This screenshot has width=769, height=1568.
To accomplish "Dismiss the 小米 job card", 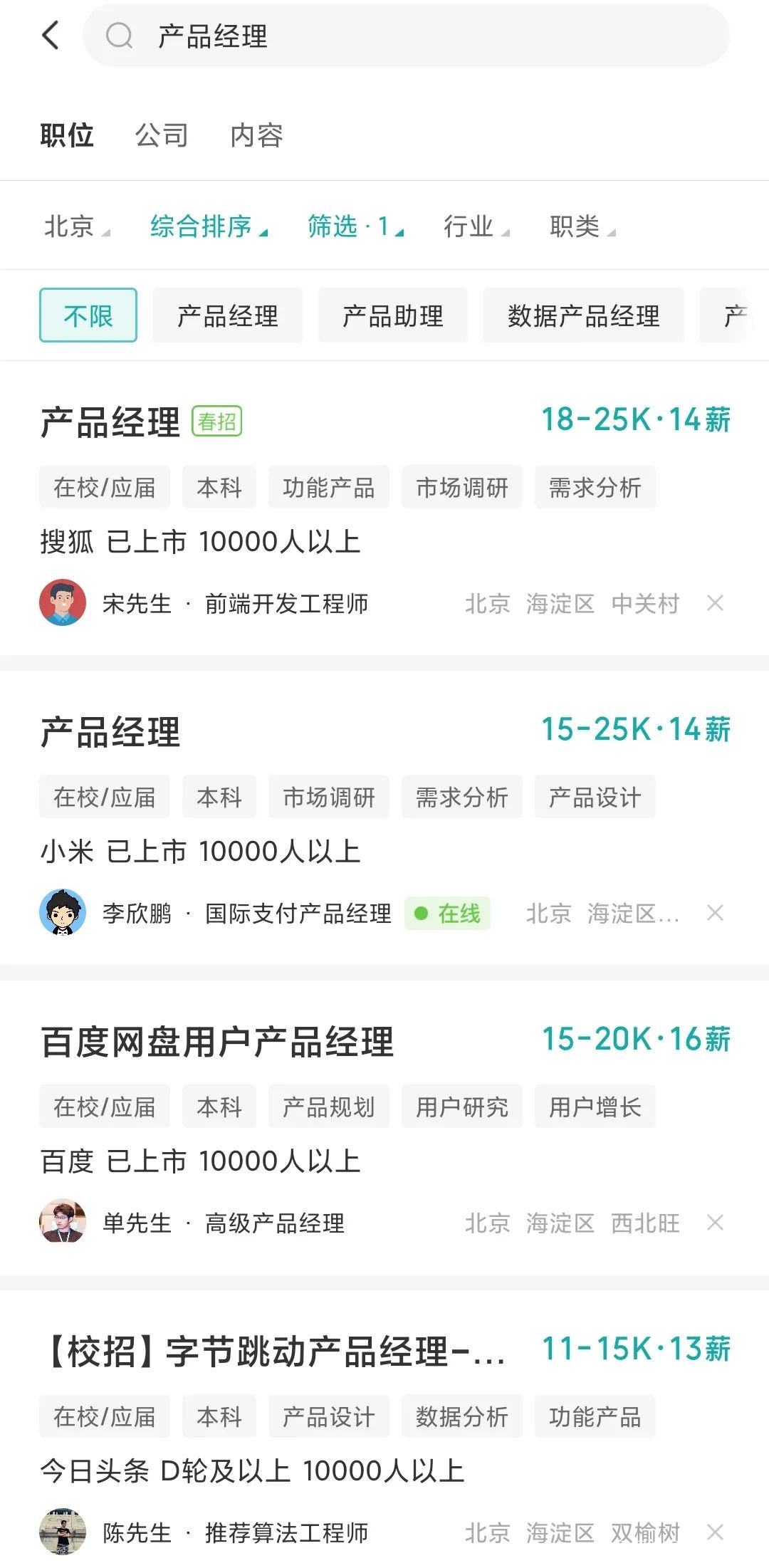I will 715,913.
